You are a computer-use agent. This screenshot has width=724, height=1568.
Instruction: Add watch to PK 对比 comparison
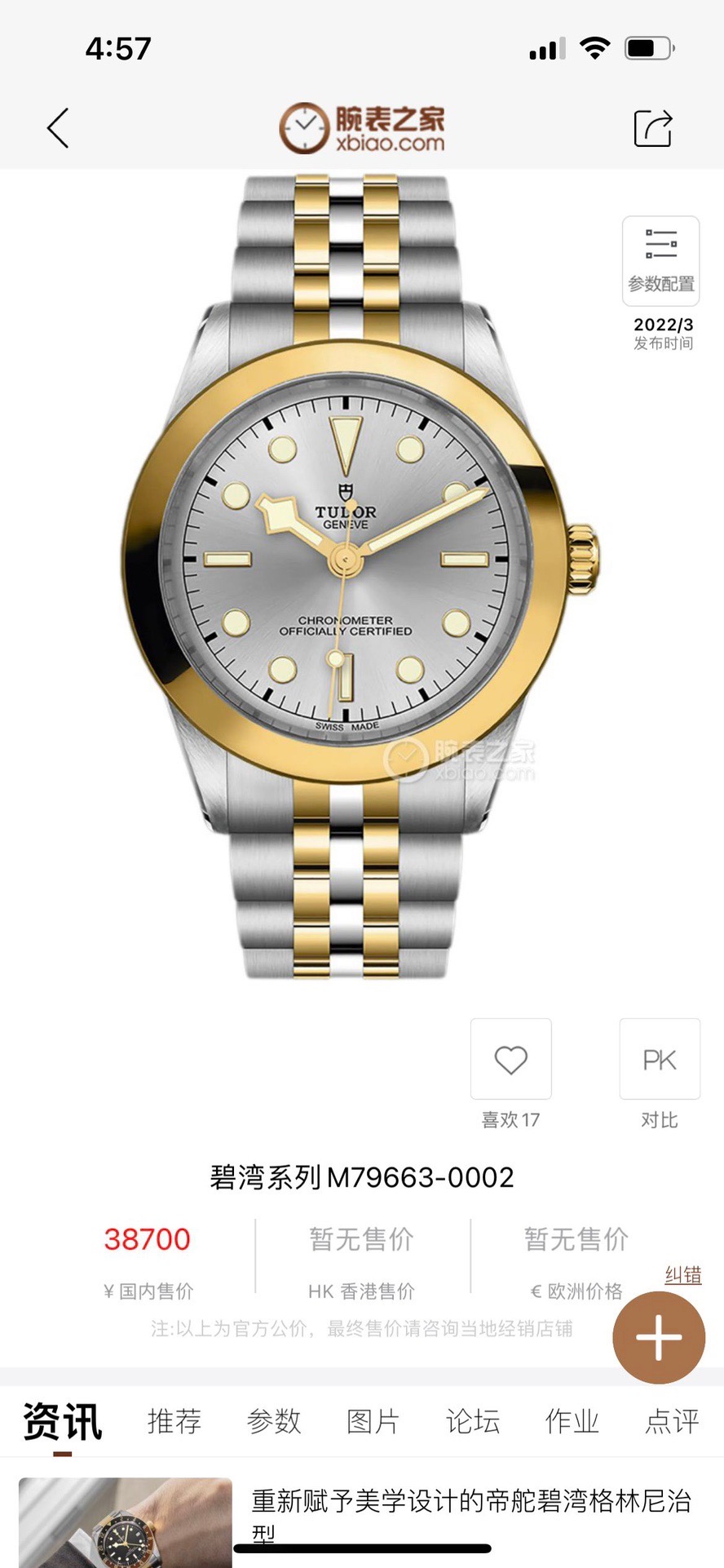click(660, 1060)
